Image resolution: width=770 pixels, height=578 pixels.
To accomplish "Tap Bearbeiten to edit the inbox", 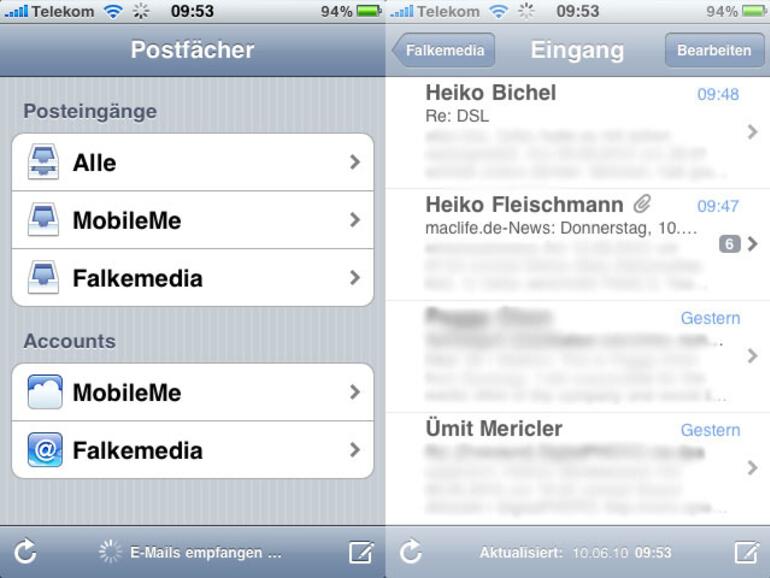I will pyautogui.click(x=713, y=51).
